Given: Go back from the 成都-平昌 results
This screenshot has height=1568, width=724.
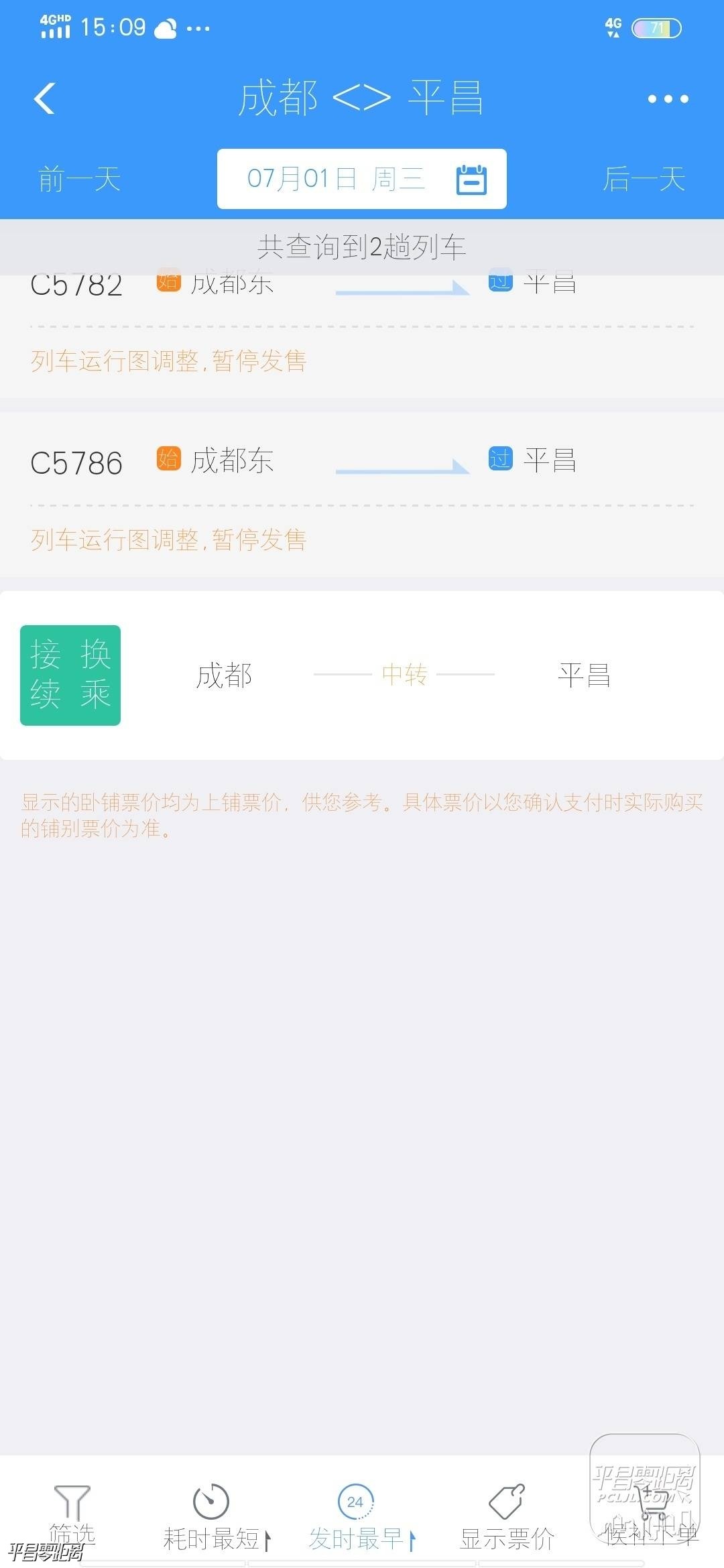Looking at the screenshot, I should tap(44, 99).
